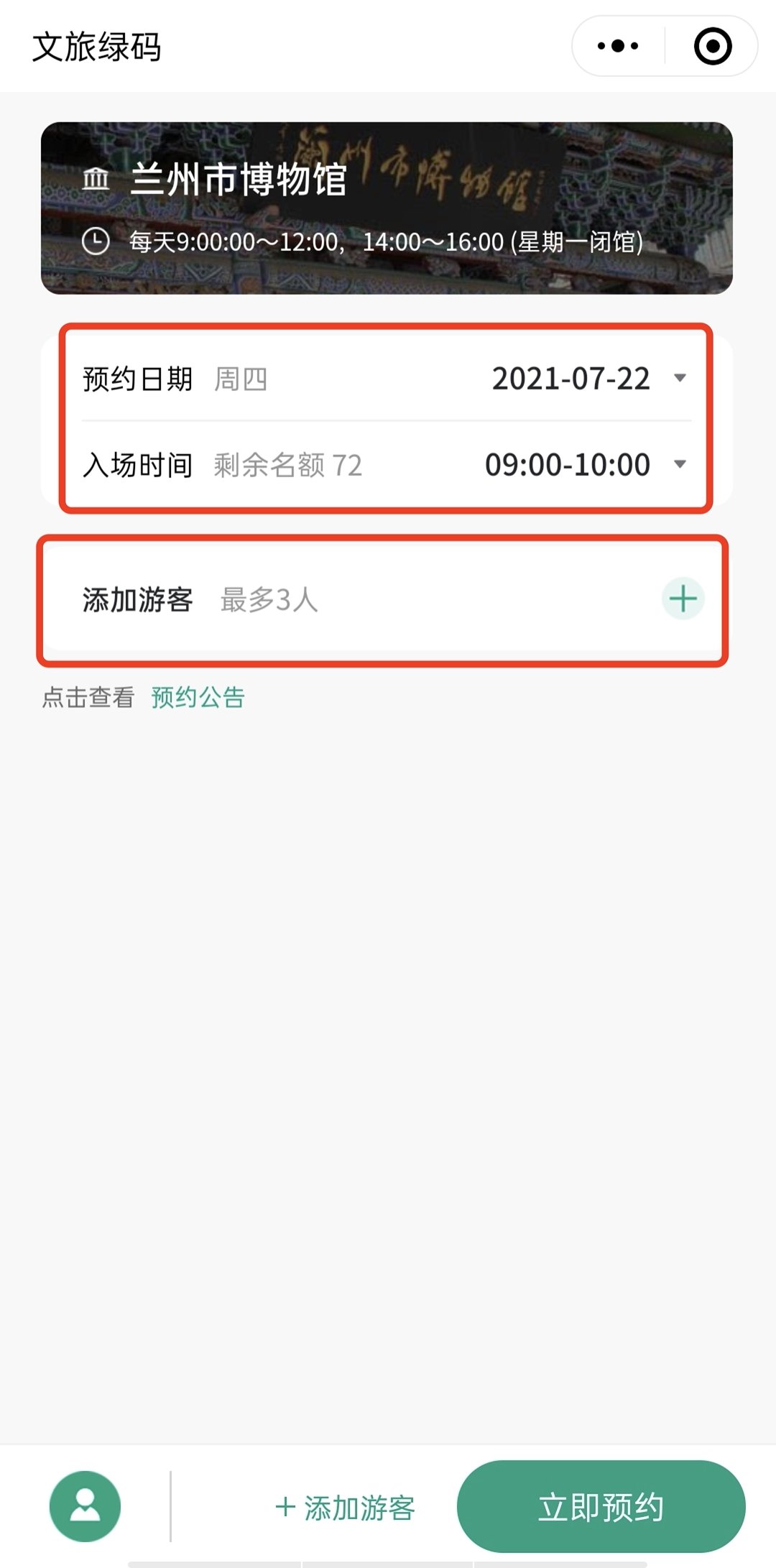Open the profile avatar icon
The height and width of the screenshot is (1568, 776).
click(x=85, y=1506)
